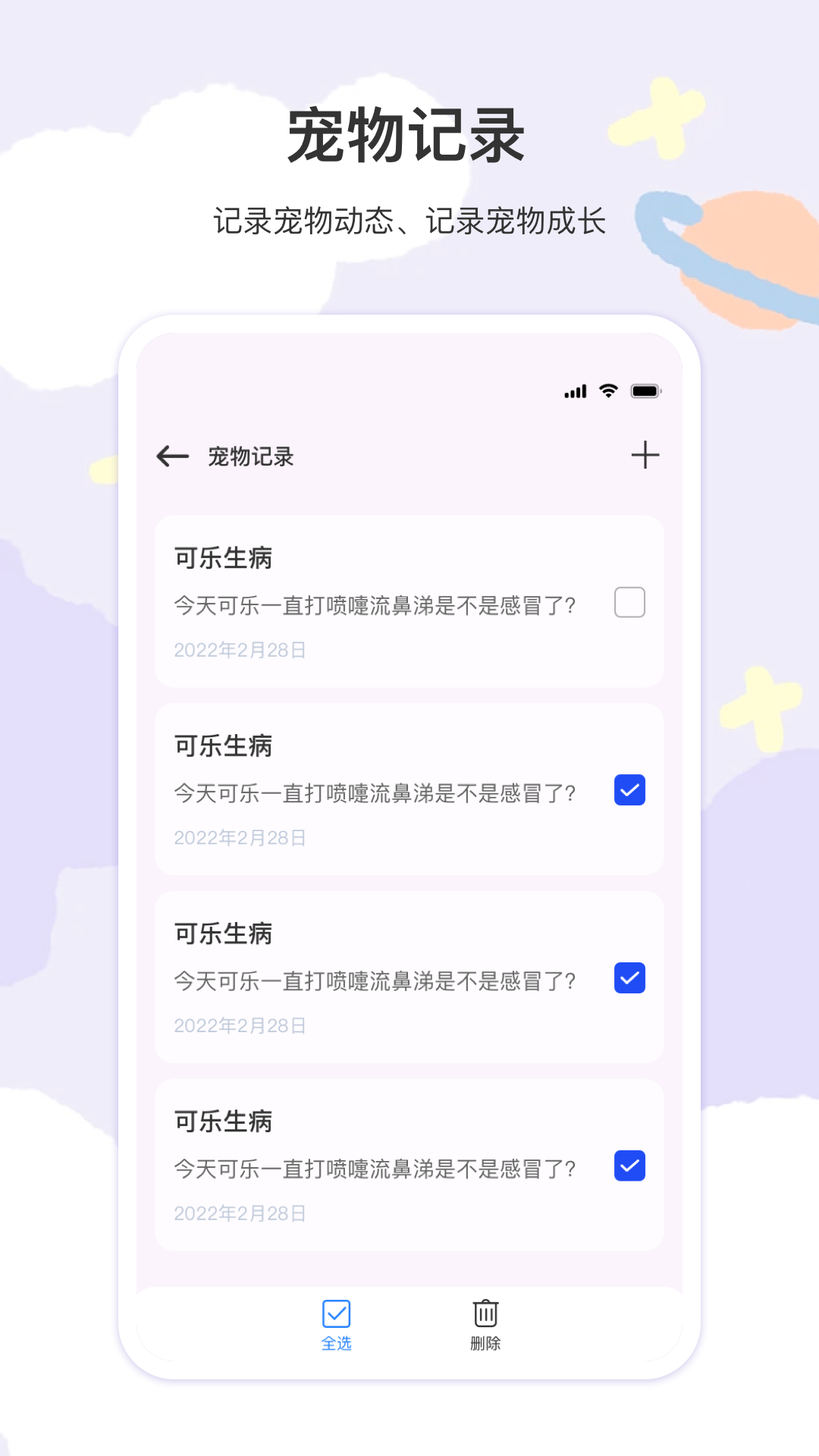Tap the text of the last record's description
Image resolution: width=819 pixels, height=1456 pixels.
(375, 1168)
